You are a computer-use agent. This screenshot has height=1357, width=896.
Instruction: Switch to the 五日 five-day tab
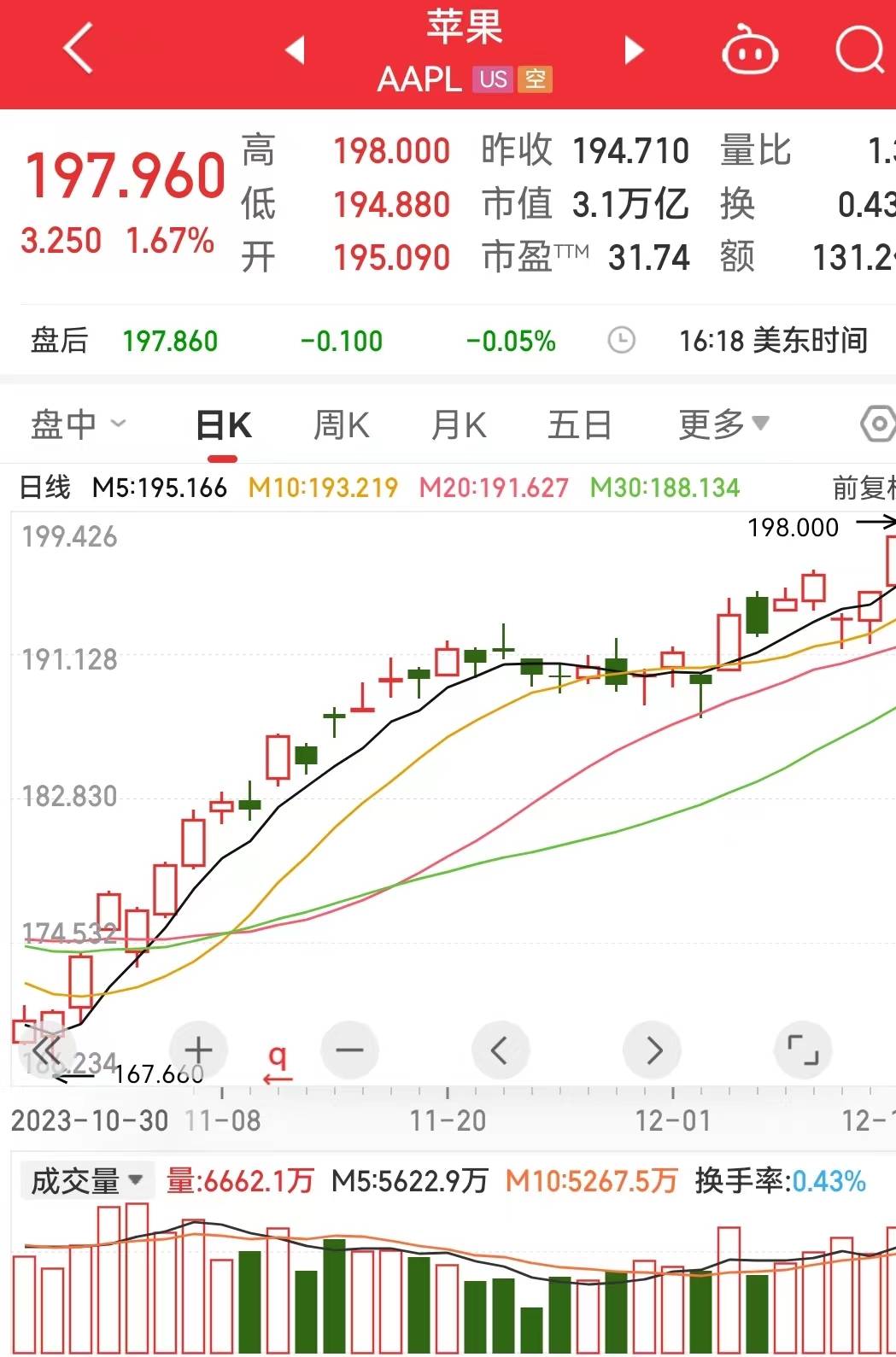pyautogui.click(x=580, y=424)
